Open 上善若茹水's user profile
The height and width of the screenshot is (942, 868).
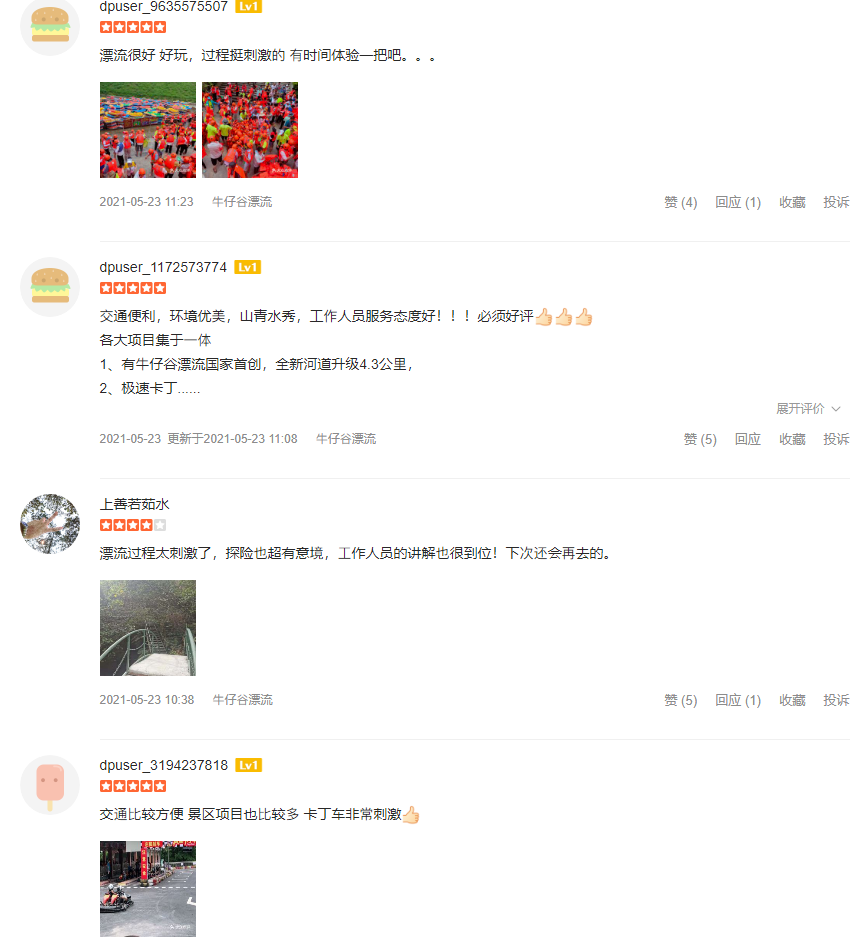pos(134,504)
